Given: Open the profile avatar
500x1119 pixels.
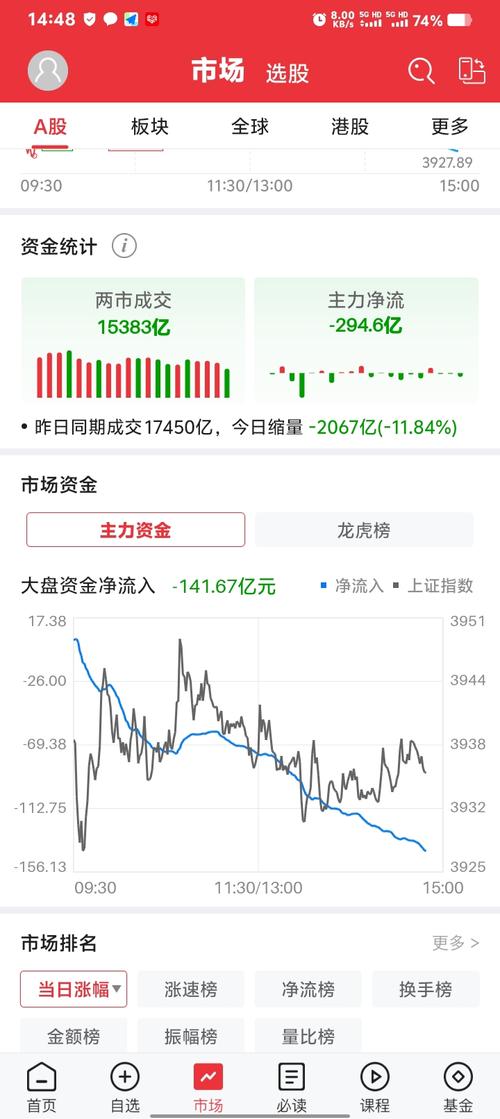Looking at the screenshot, I should (48, 71).
